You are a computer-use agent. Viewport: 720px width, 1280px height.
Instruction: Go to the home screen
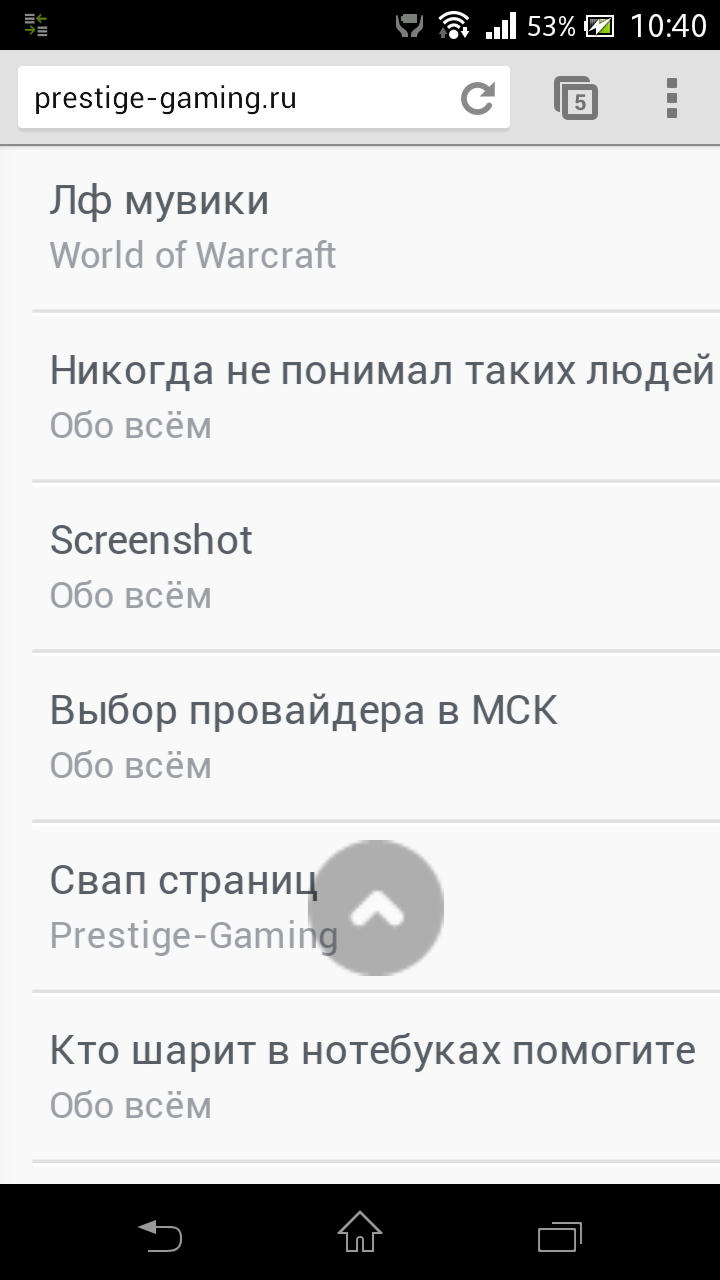pos(360,1233)
